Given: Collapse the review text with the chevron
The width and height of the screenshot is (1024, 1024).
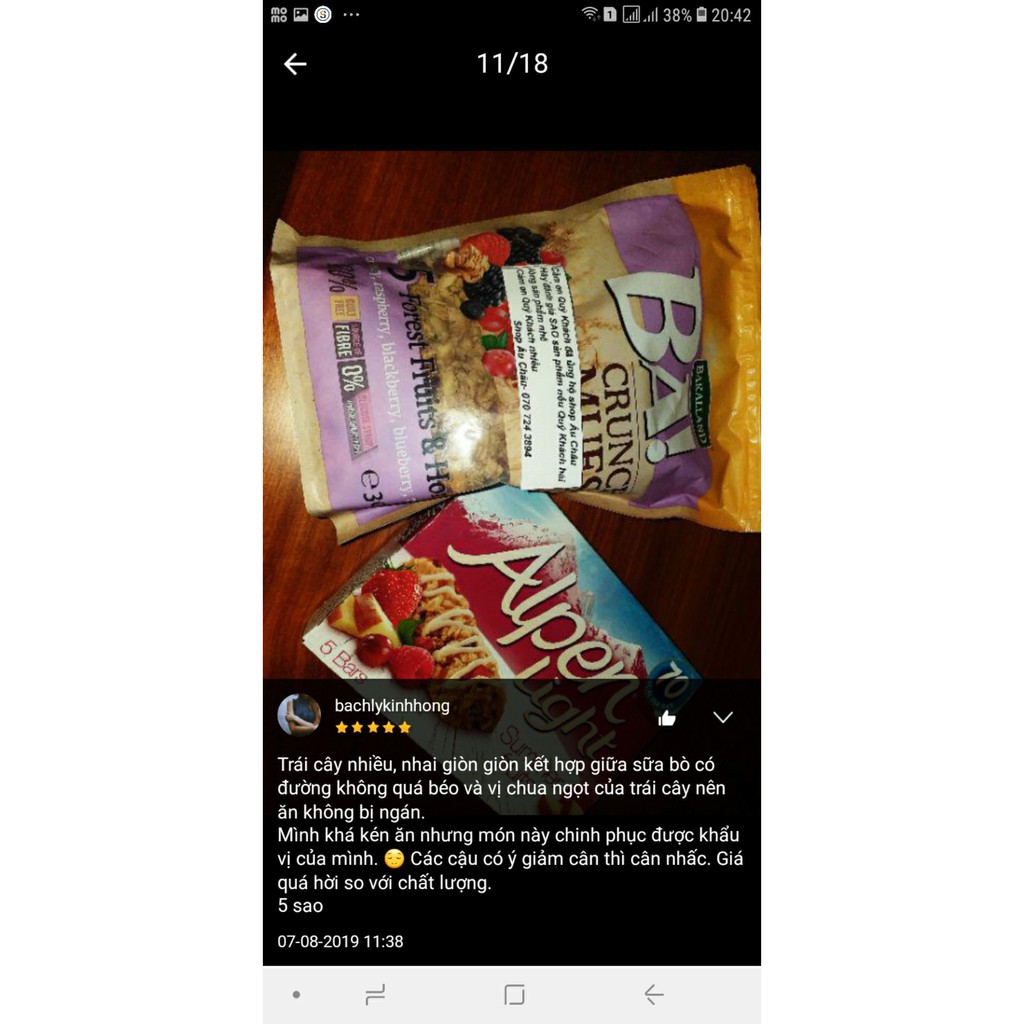Looking at the screenshot, I should [x=723, y=717].
